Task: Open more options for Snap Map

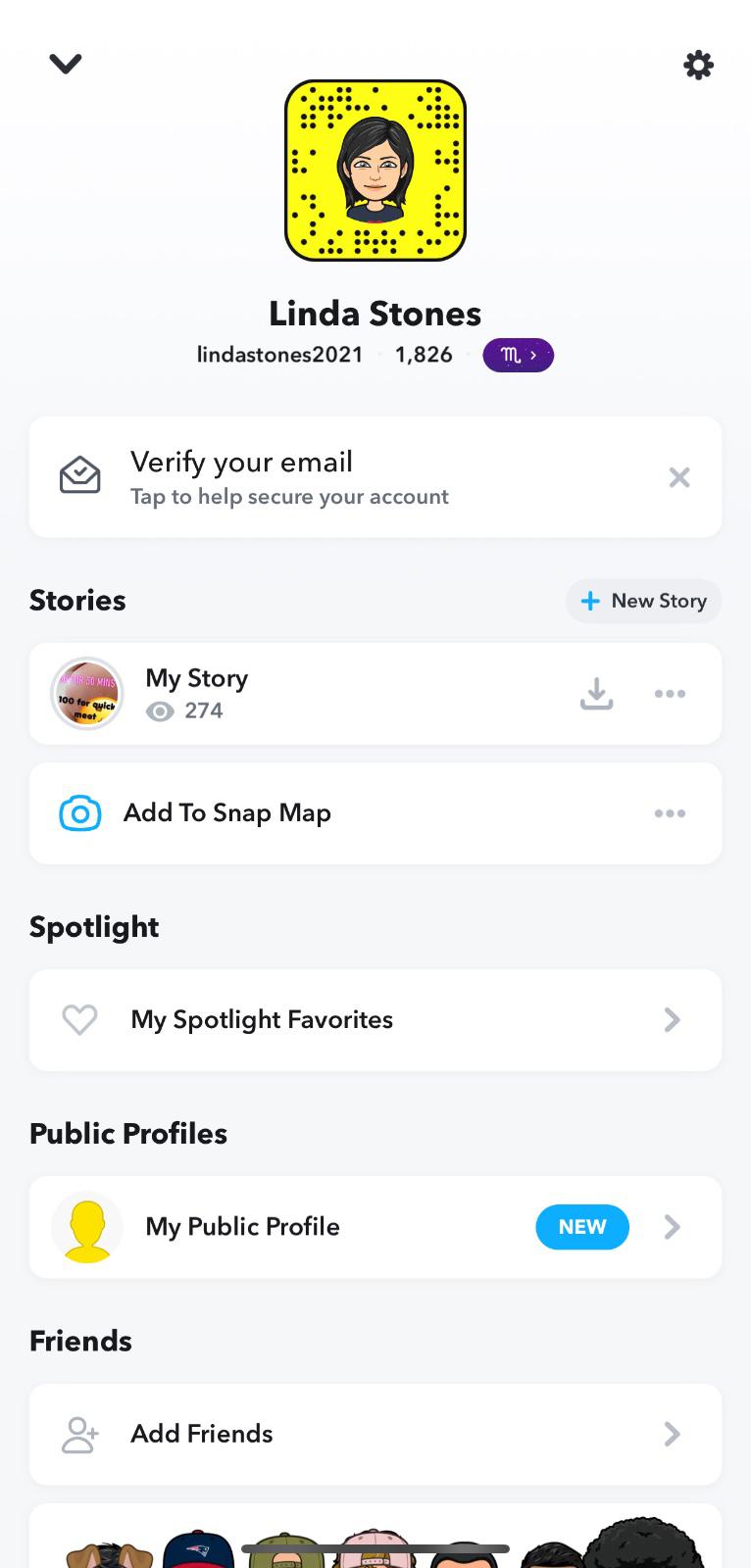Action: click(670, 813)
